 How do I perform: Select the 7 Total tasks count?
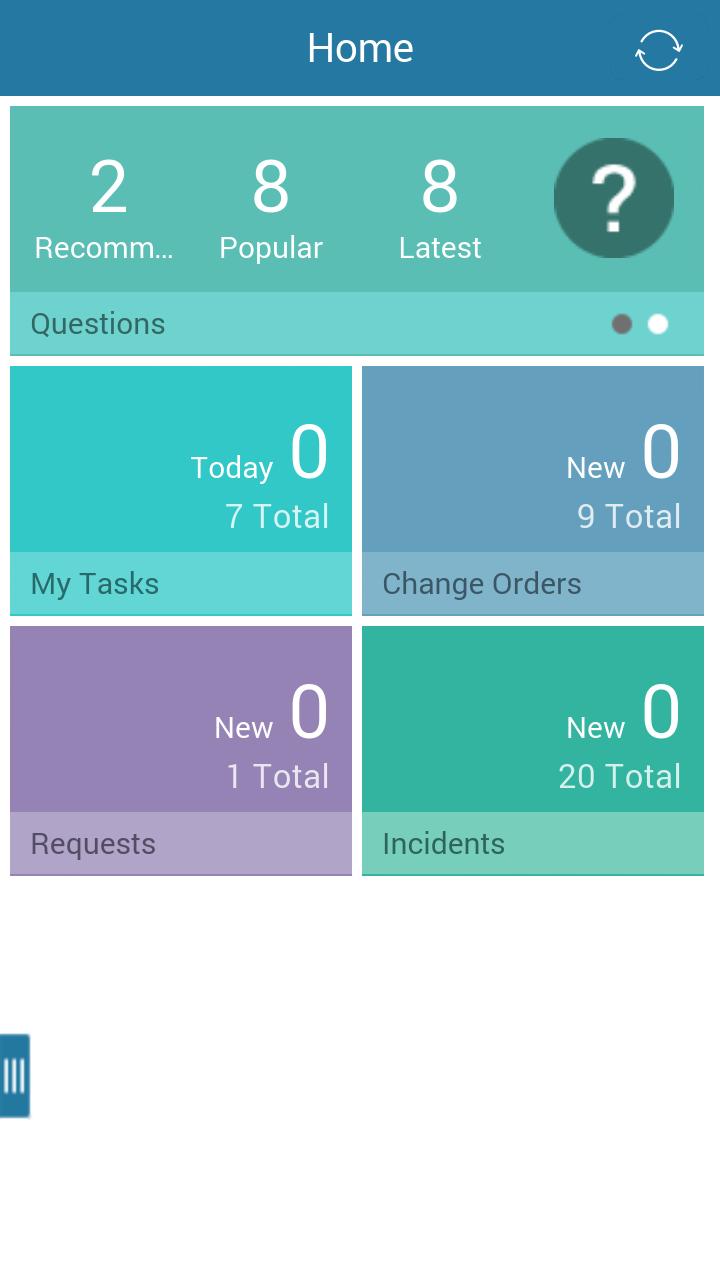coord(277,516)
